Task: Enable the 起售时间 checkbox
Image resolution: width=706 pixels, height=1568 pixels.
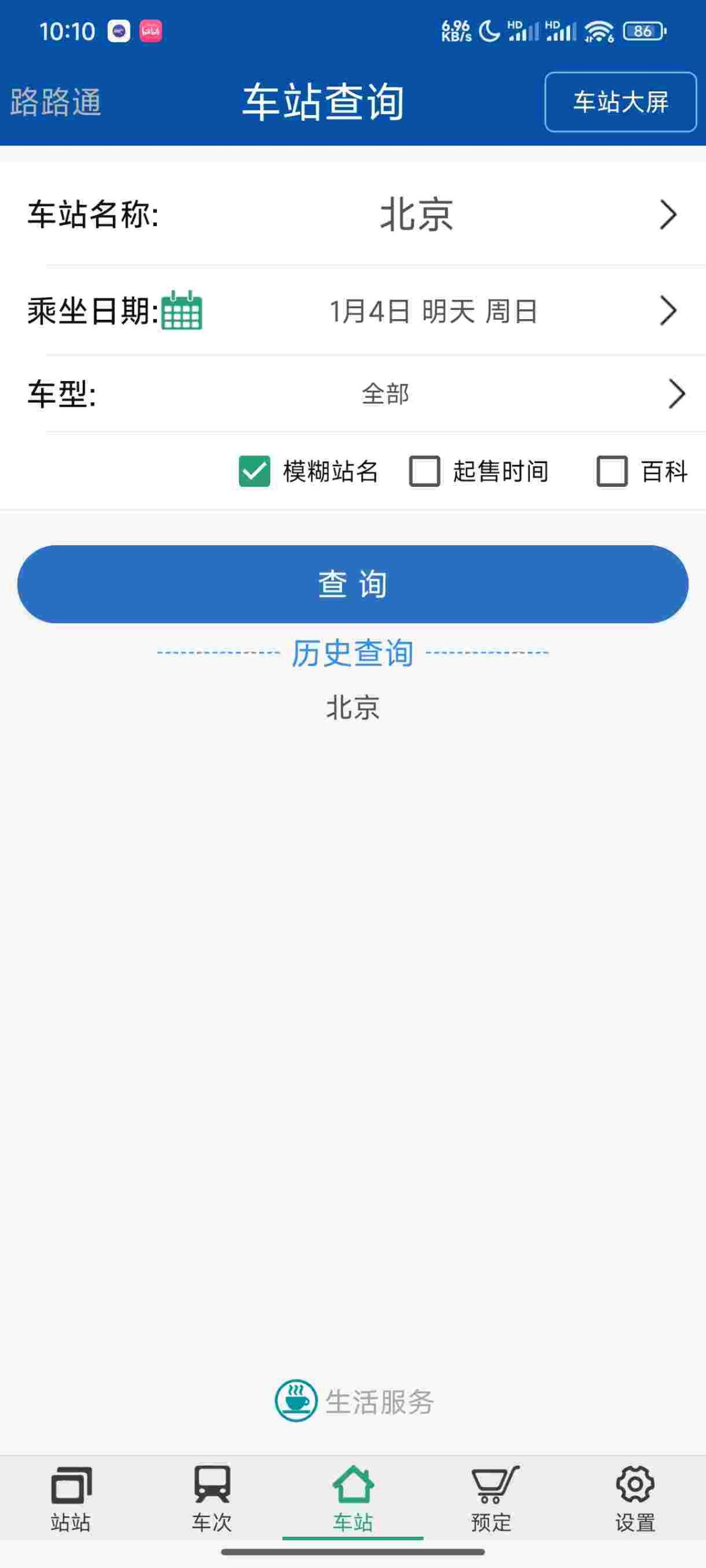Action: [424, 471]
